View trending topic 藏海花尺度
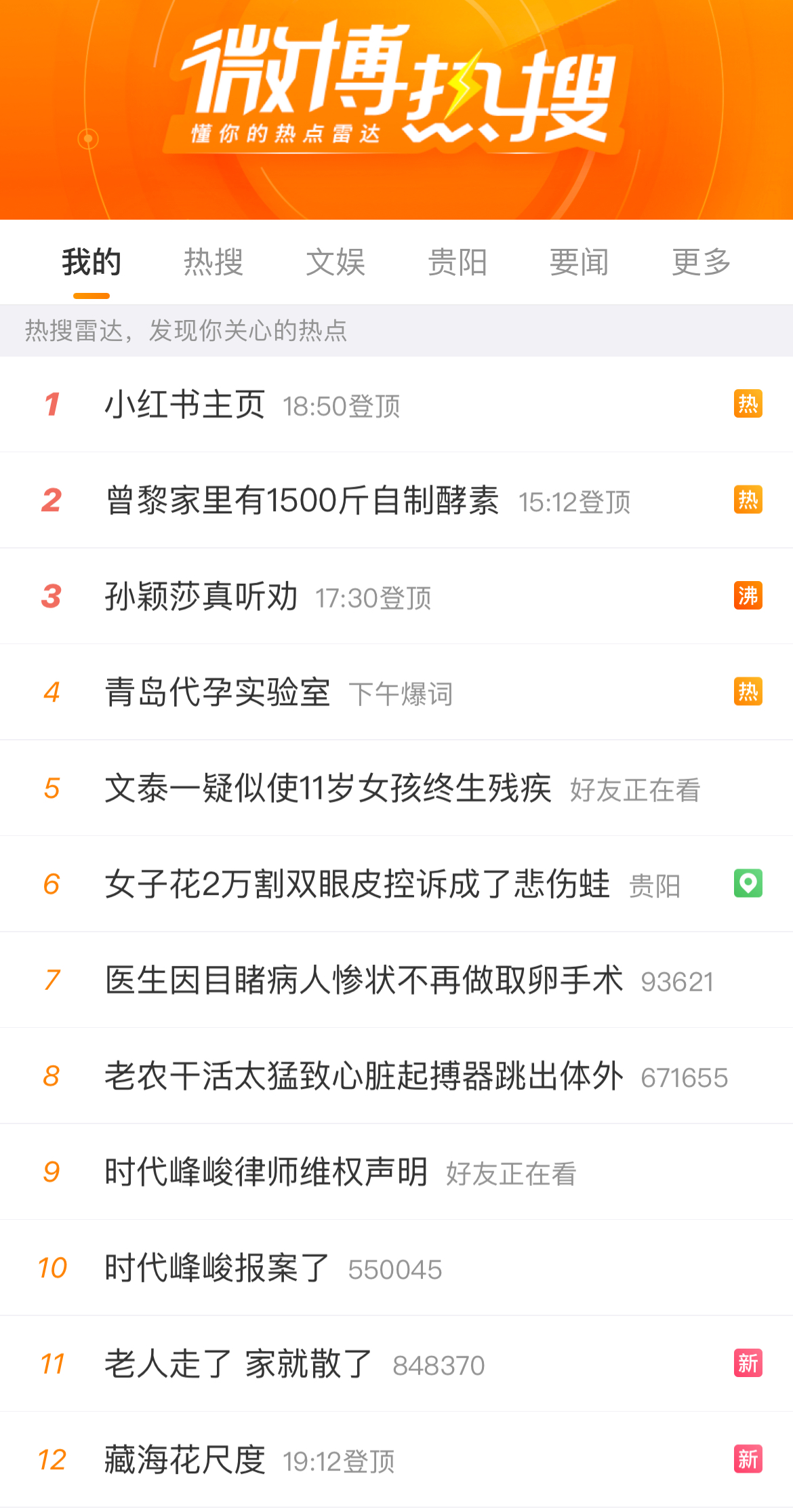 (396, 1460)
